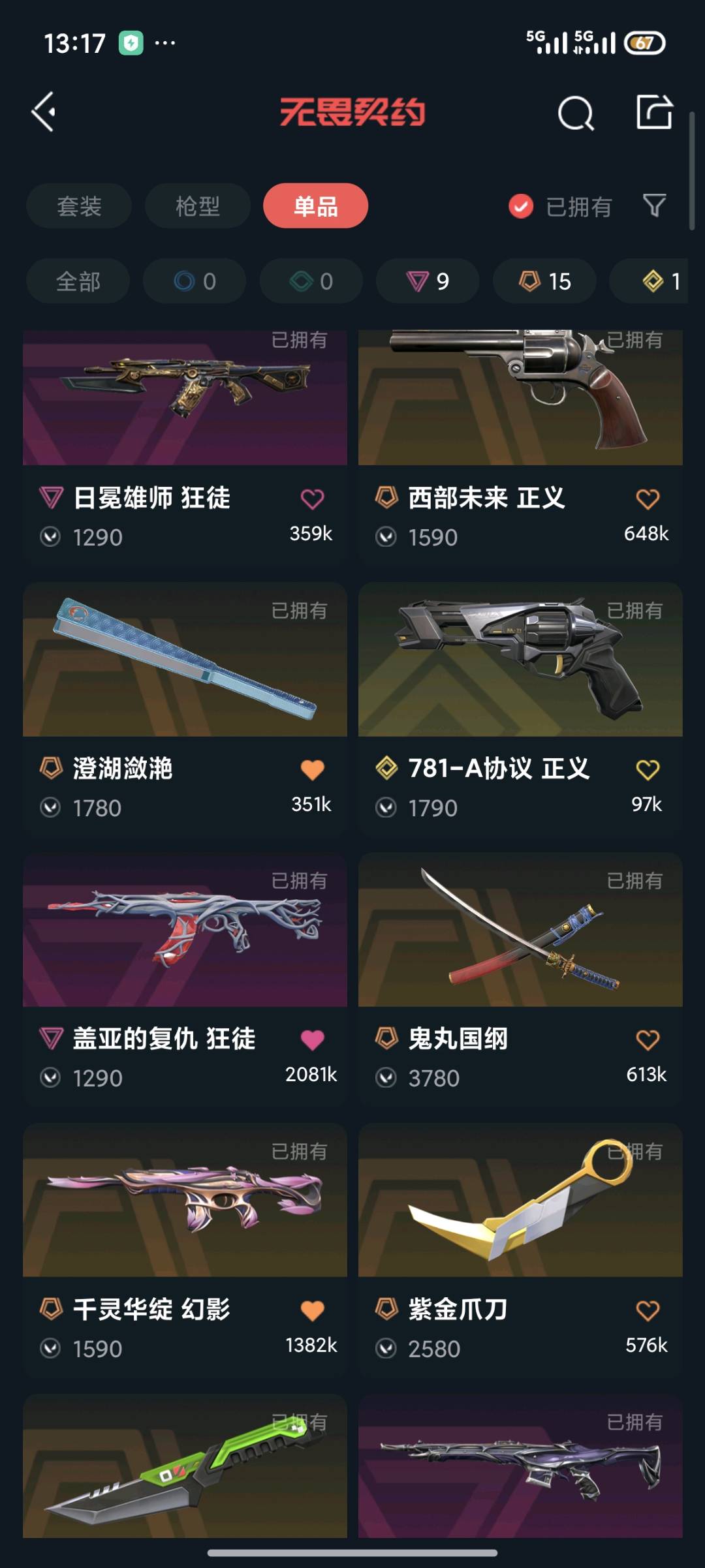Switch to the 套装 tab
705x1568 pixels.
click(79, 206)
